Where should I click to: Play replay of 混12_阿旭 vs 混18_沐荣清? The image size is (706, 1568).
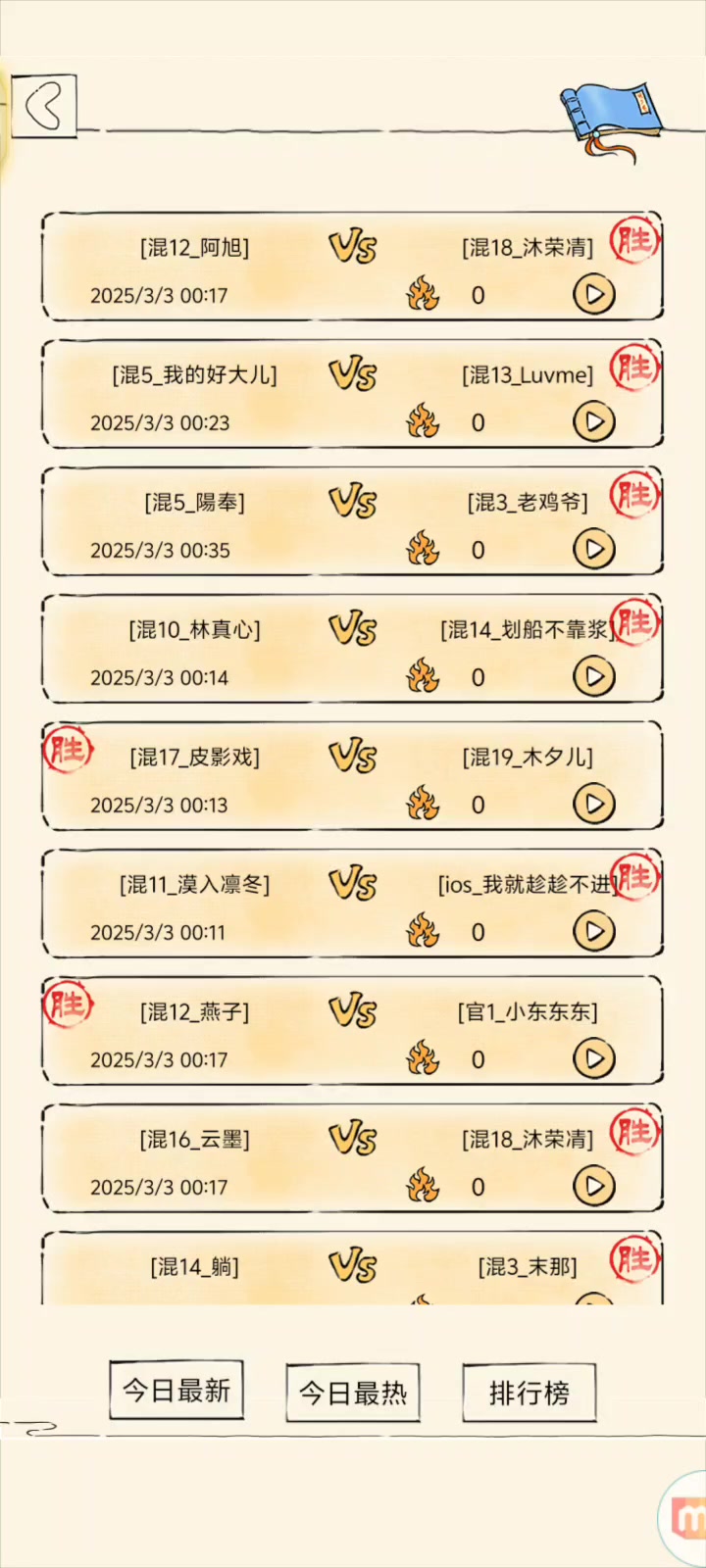tap(593, 294)
